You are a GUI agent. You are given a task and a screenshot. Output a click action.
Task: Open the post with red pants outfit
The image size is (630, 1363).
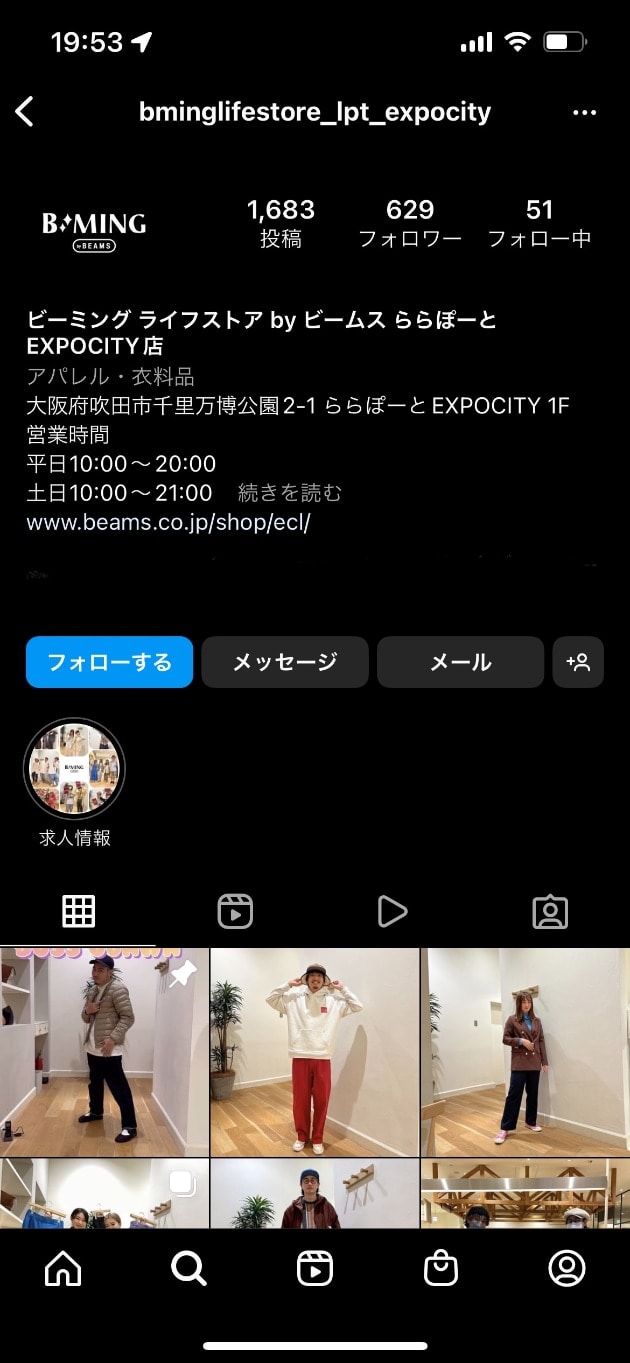(x=315, y=1052)
